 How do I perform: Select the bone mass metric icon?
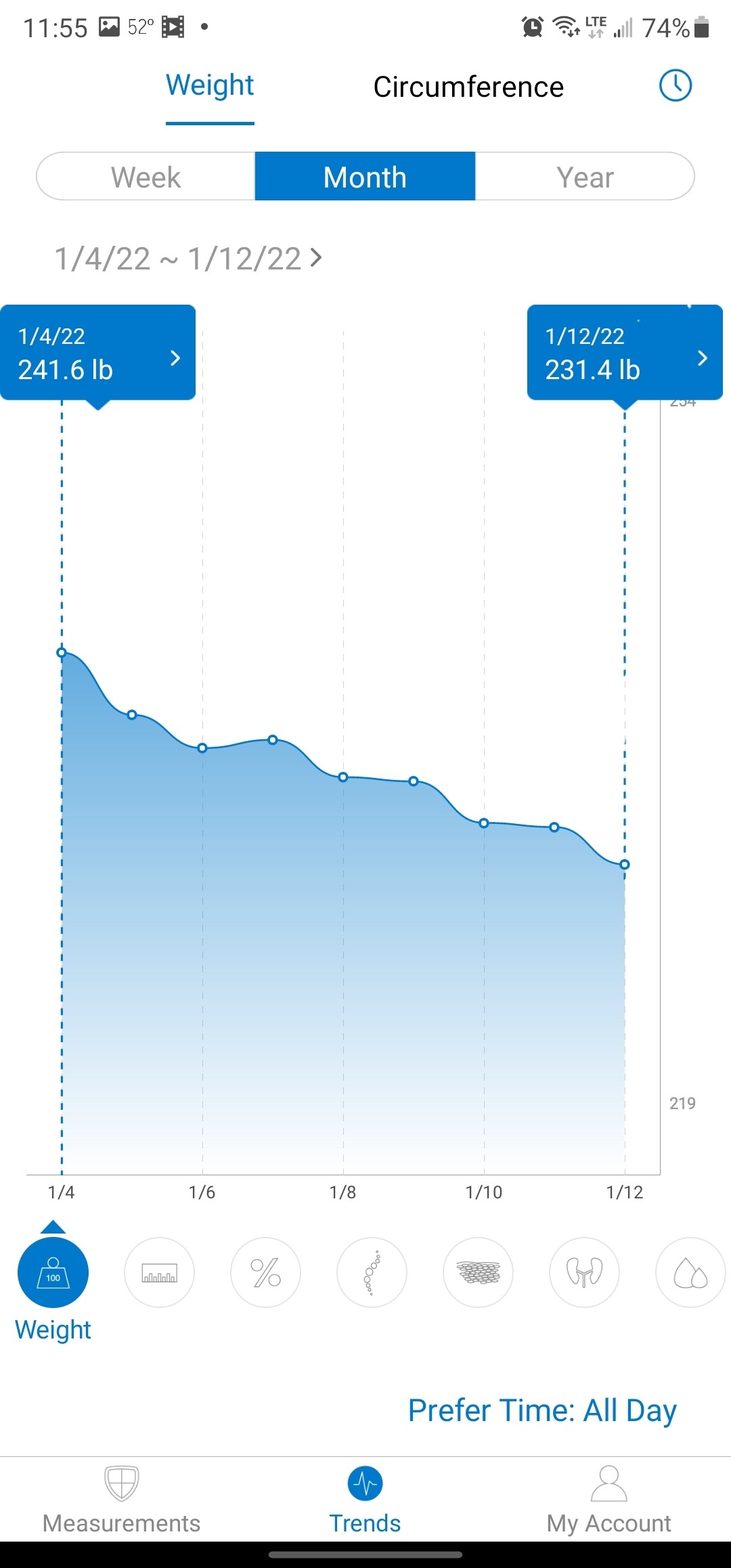[x=372, y=1273]
